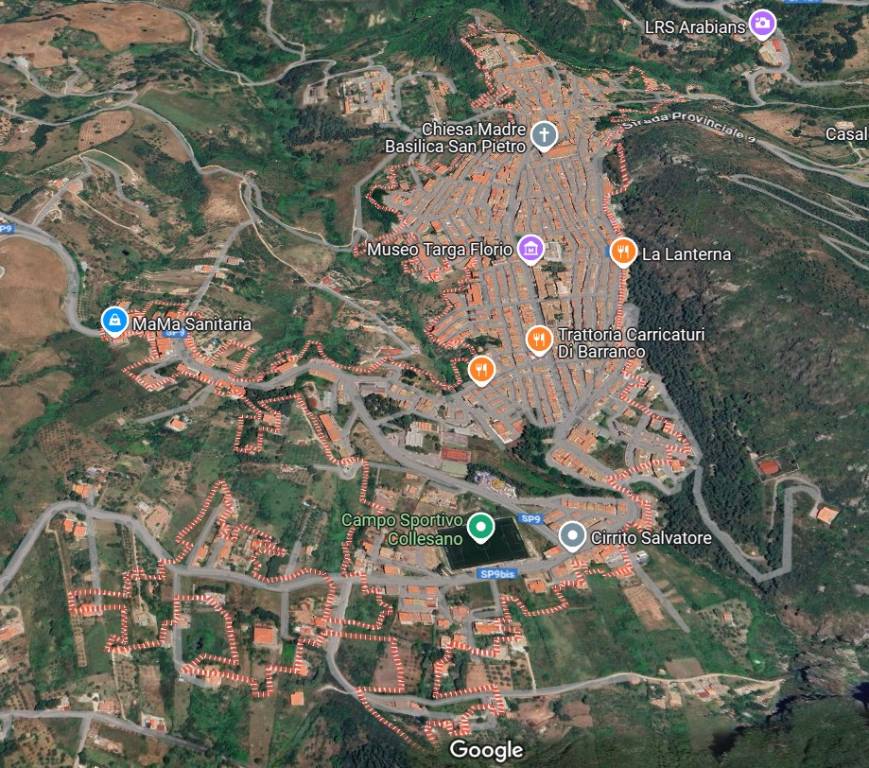Open the LRS Arabians map marker

point(763,24)
